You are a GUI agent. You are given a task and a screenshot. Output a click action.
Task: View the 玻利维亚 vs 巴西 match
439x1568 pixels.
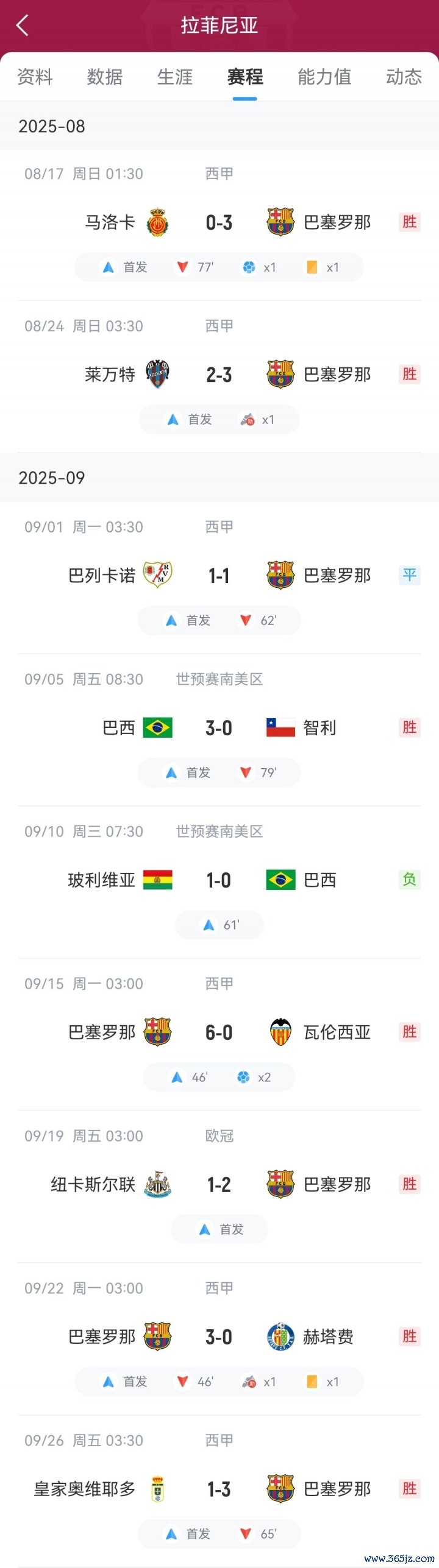[219, 881]
